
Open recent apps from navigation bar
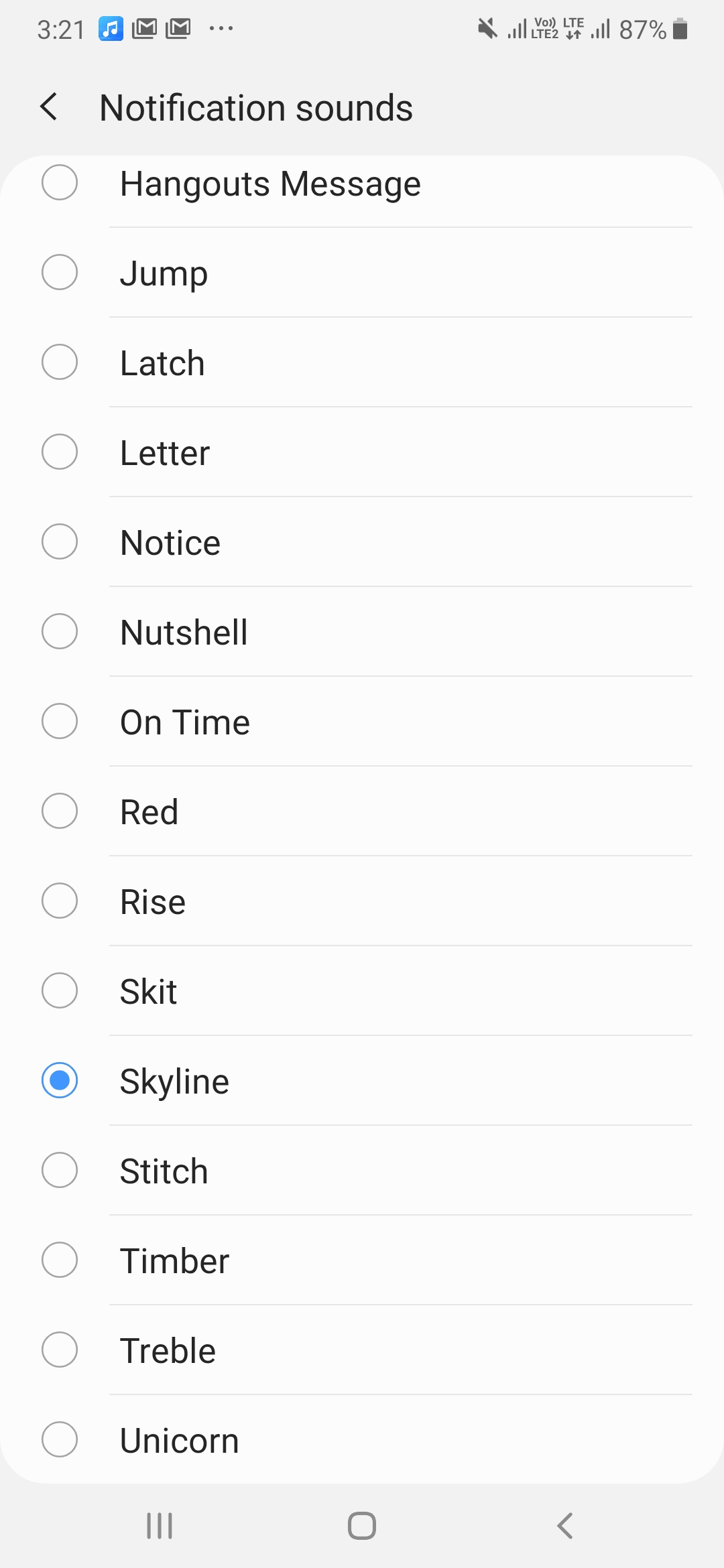point(160,1526)
